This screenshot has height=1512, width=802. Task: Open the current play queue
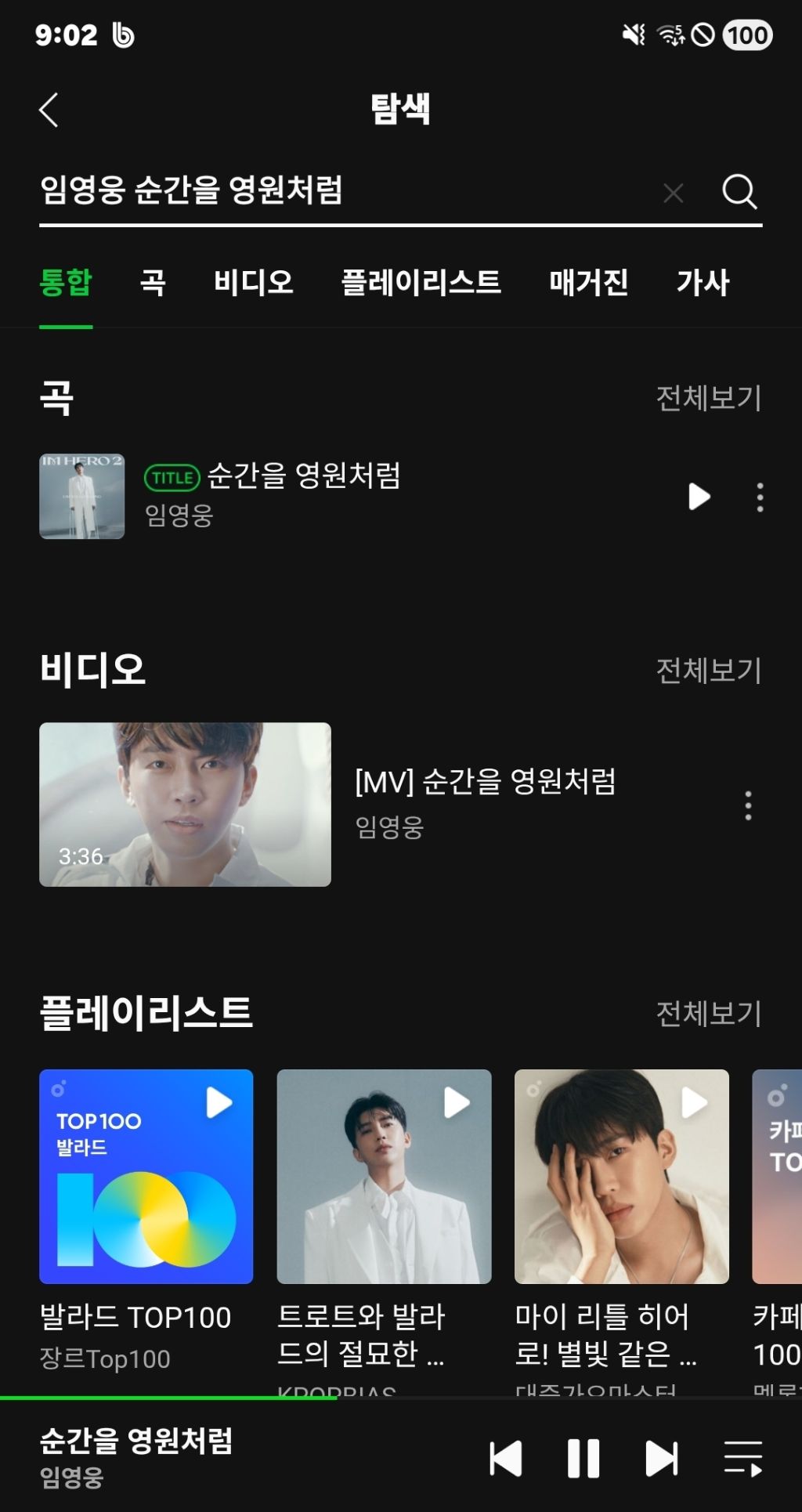click(743, 1459)
